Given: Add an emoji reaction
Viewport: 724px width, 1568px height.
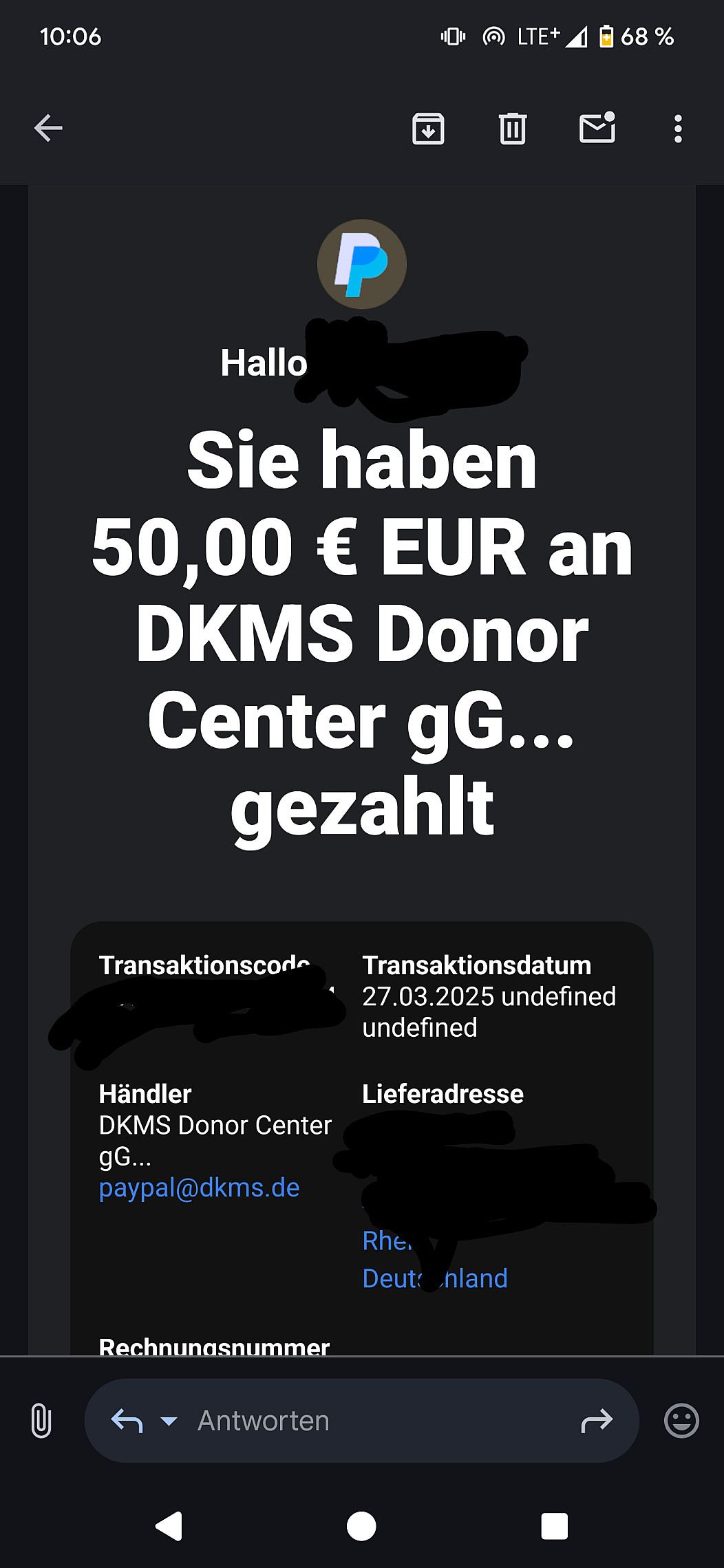Looking at the screenshot, I should 681,1421.
